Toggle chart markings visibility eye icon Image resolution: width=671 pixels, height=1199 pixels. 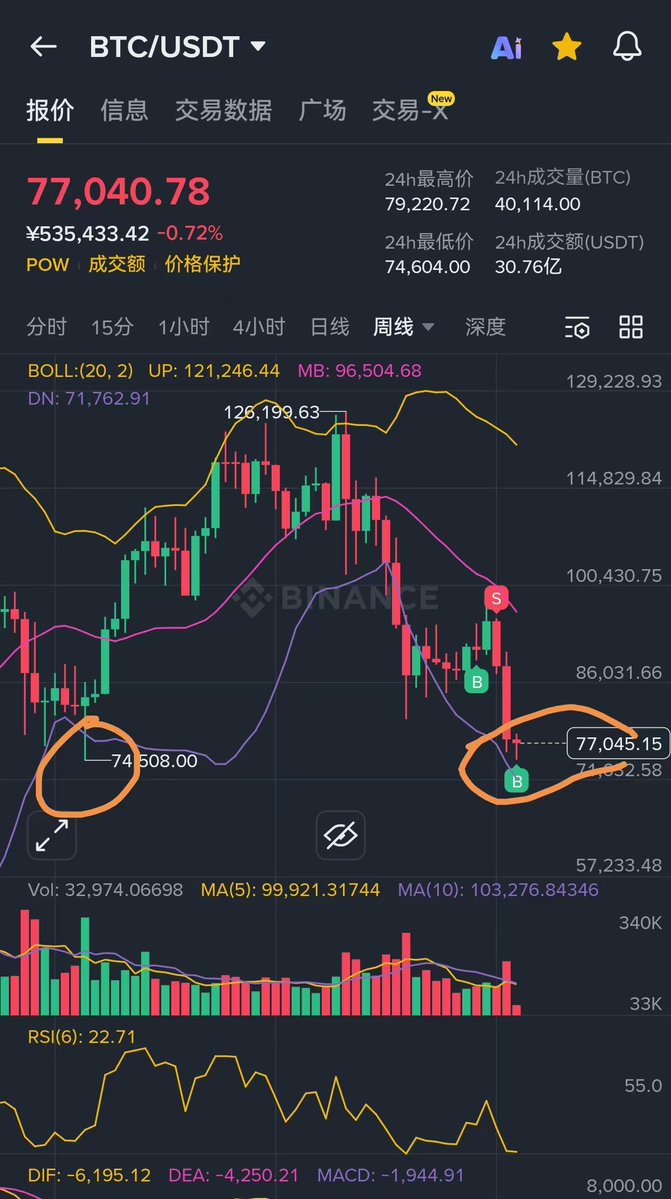pos(340,835)
